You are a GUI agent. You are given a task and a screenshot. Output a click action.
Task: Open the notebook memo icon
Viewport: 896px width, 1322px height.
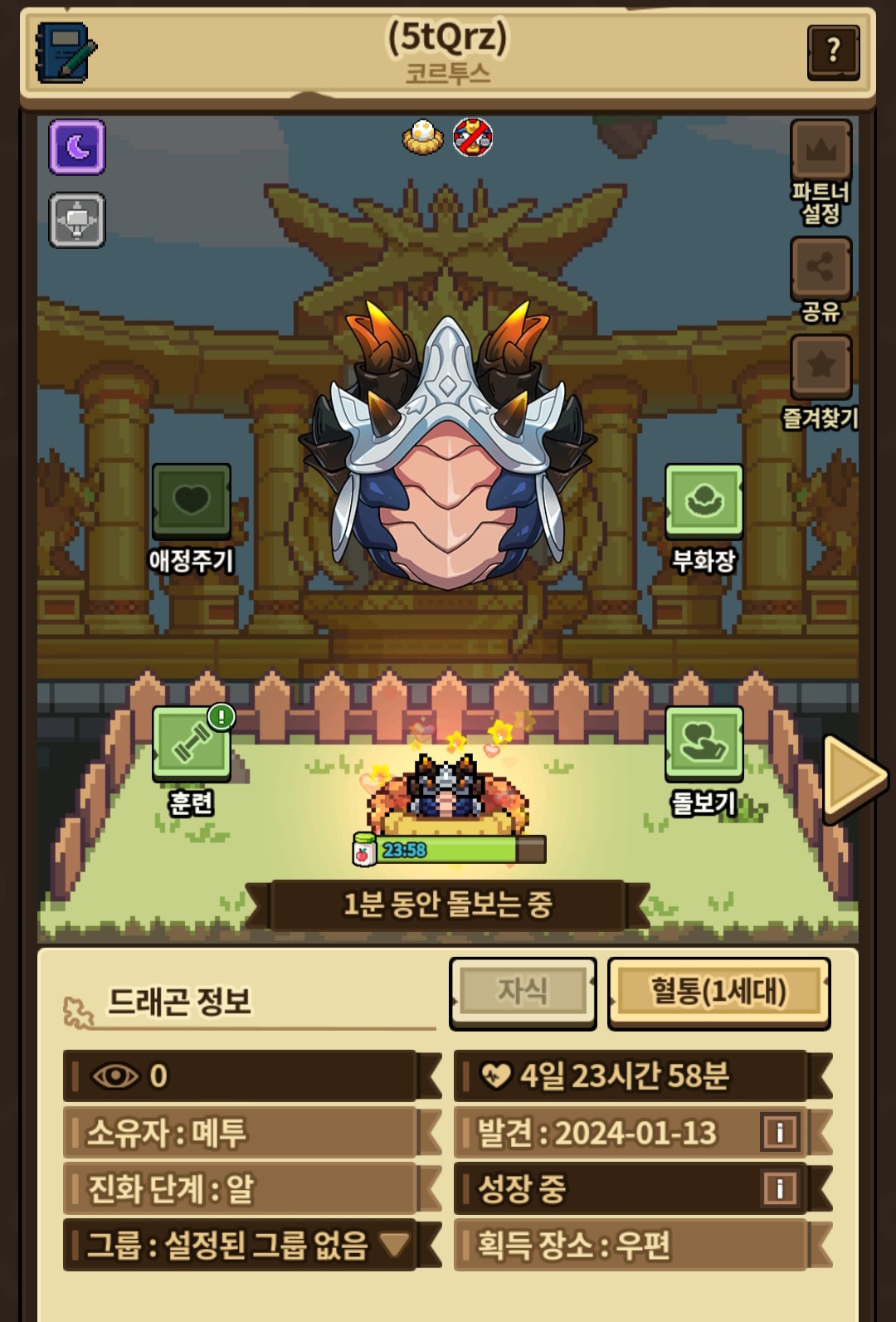click(x=66, y=52)
